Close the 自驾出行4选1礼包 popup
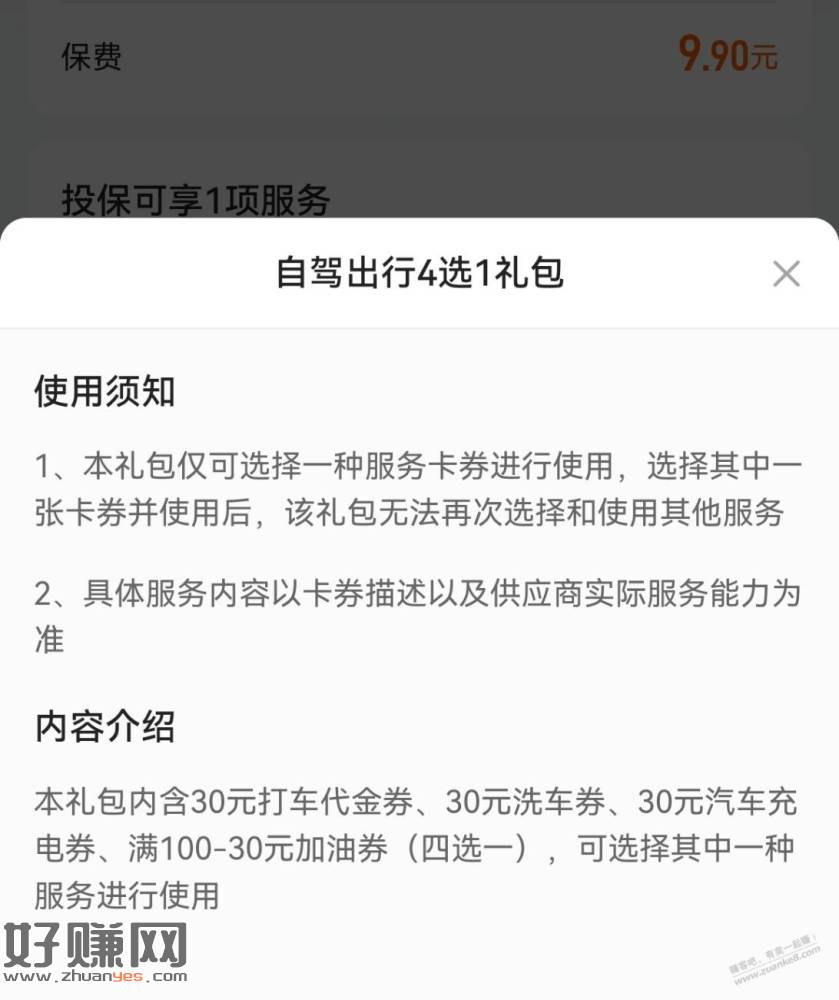 click(x=786, y=273)
